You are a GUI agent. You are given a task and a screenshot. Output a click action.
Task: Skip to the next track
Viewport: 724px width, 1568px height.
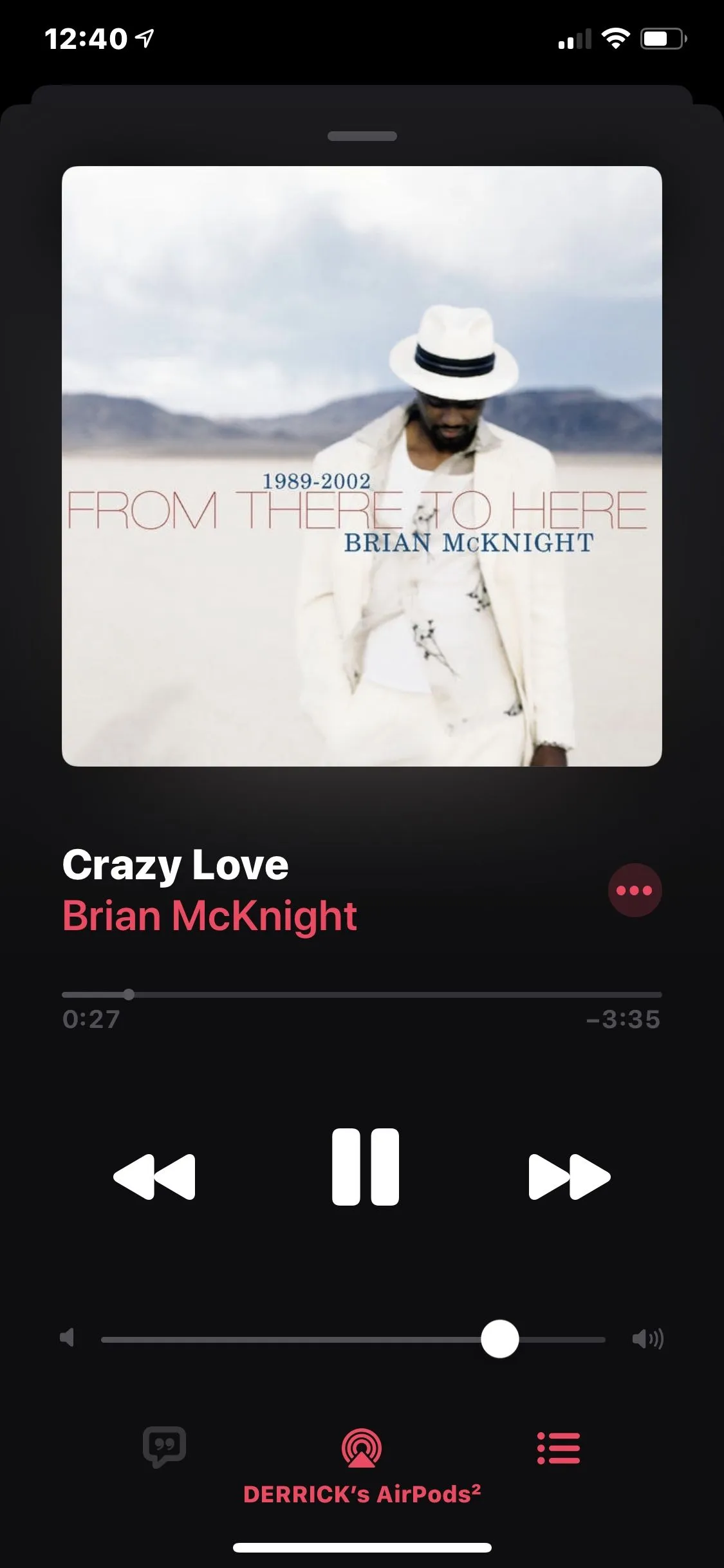pos(569,1176)
